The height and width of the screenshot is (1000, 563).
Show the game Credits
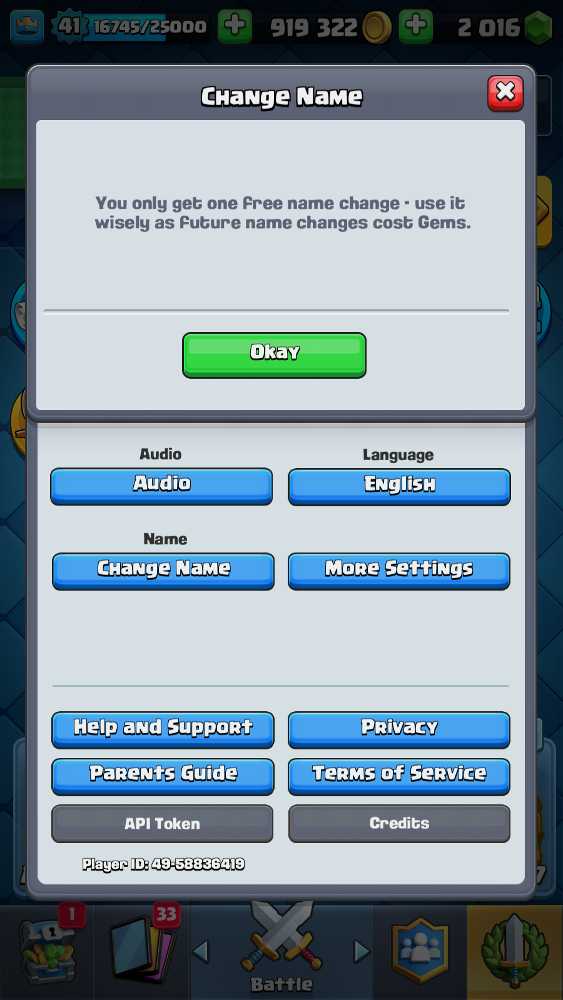tap(399, 823)
